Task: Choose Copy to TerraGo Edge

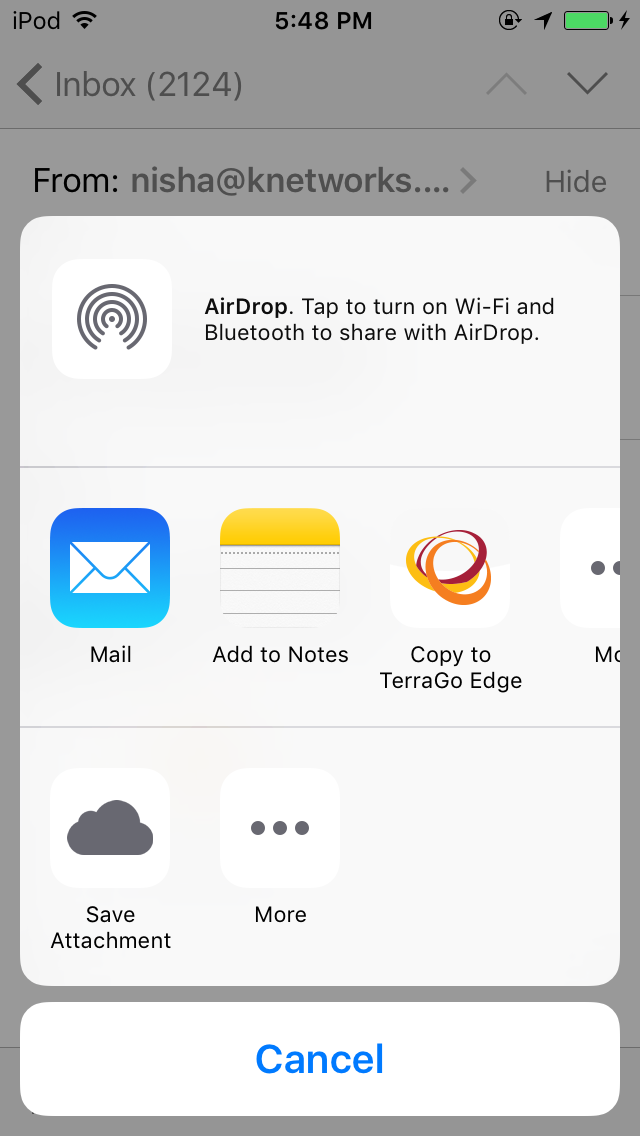Action: 449,568
